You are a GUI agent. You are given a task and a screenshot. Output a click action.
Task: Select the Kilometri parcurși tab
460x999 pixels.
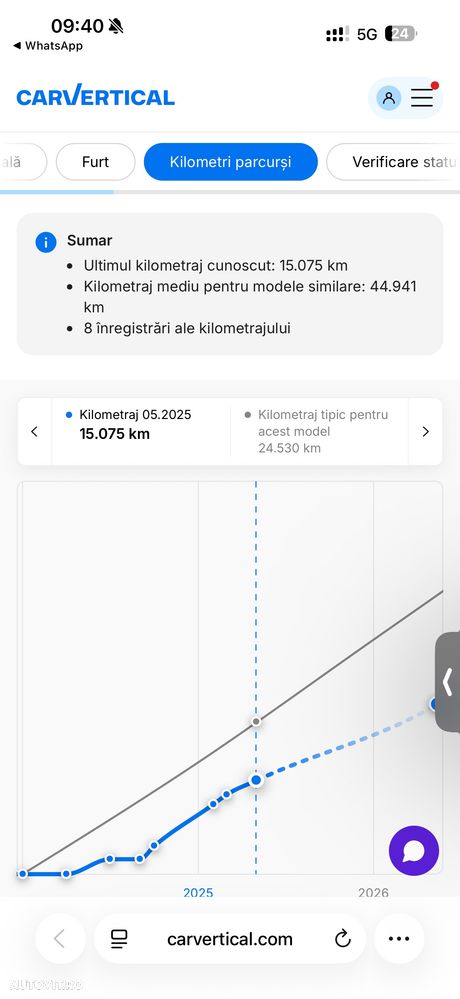[231, 162]
